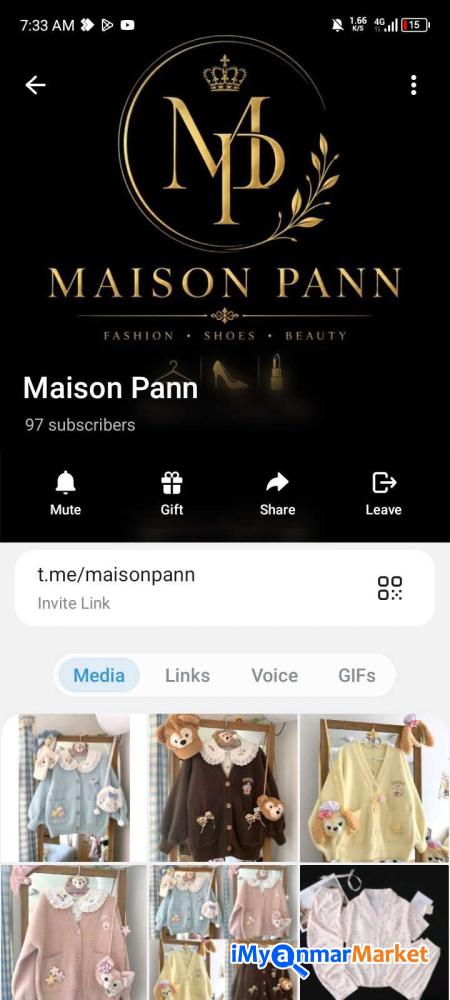Select the Media tab
The width and height of the screenshot is (450, 1000).
pos(99,675)
